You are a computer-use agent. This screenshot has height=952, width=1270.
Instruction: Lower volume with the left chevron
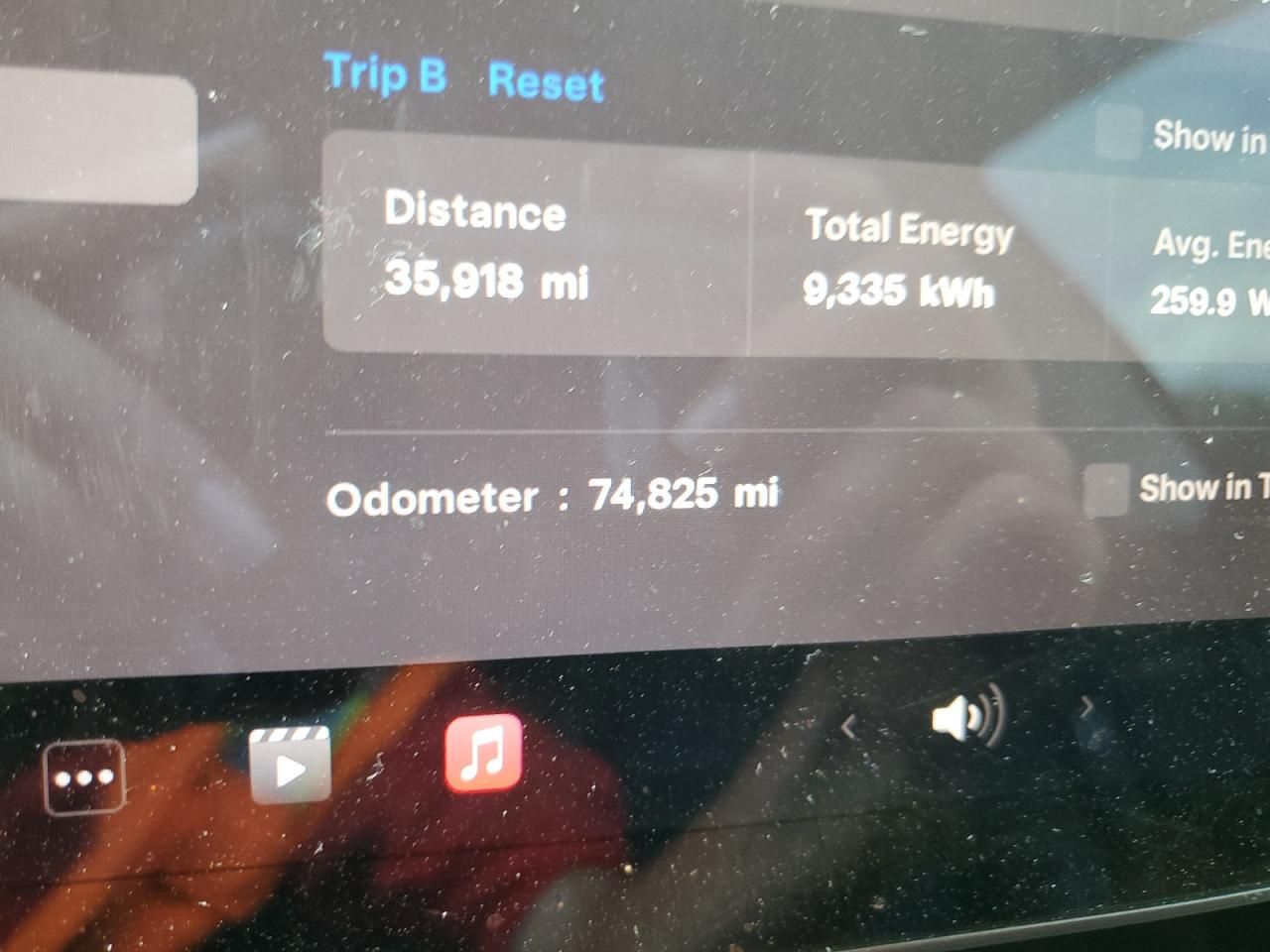849,728
